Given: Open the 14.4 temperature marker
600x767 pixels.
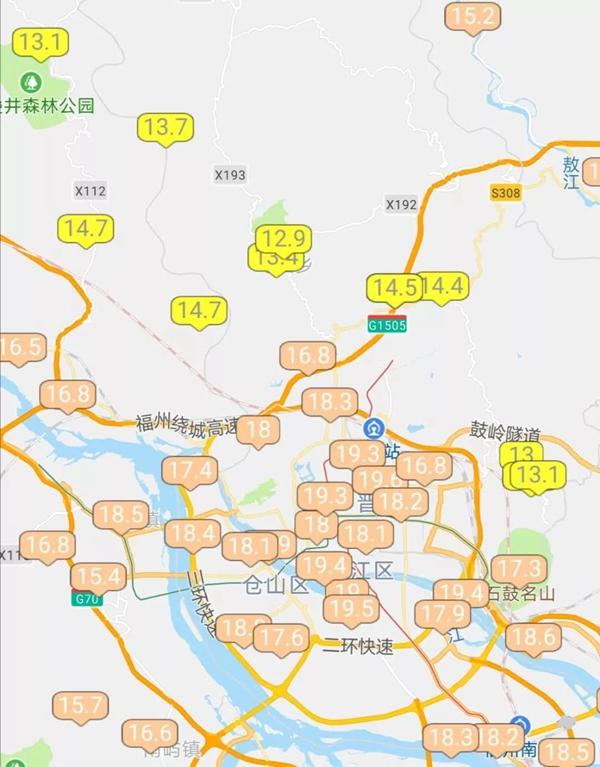Looking at the screenshot, I should click(443, 286).
